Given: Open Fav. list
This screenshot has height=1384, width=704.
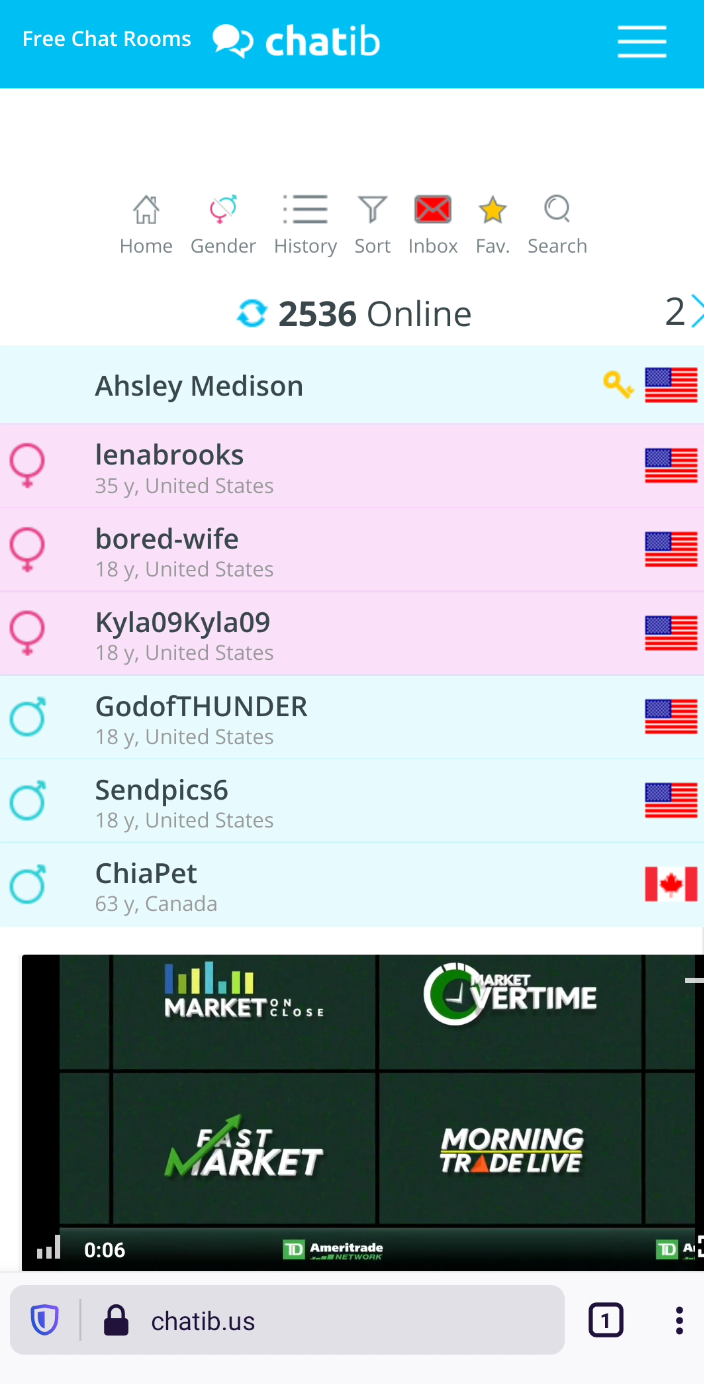Looking at the screenshot, I should pyautogui.click(x=492, y=225).
